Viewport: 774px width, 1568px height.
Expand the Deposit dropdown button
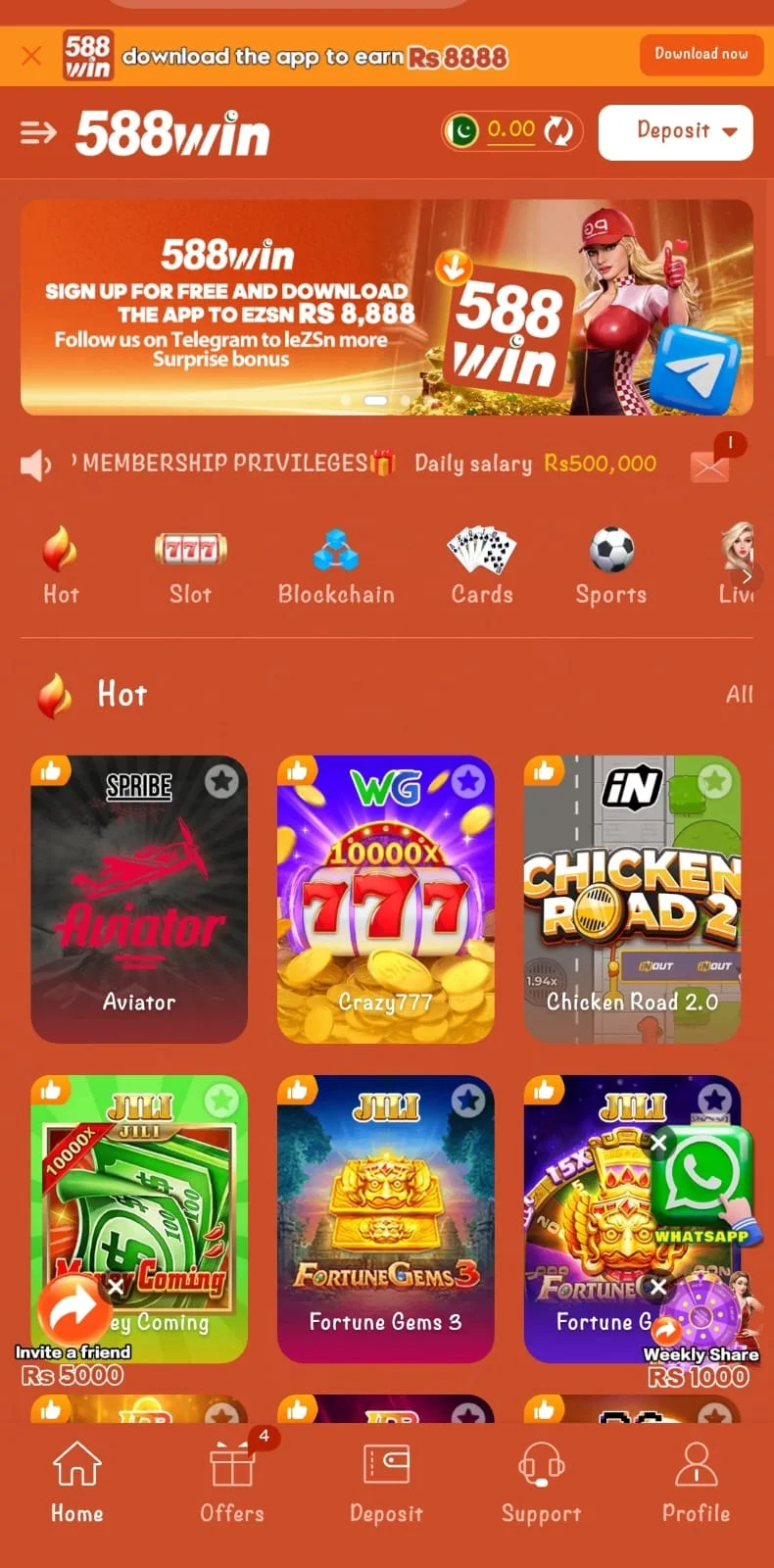point(675,131)
